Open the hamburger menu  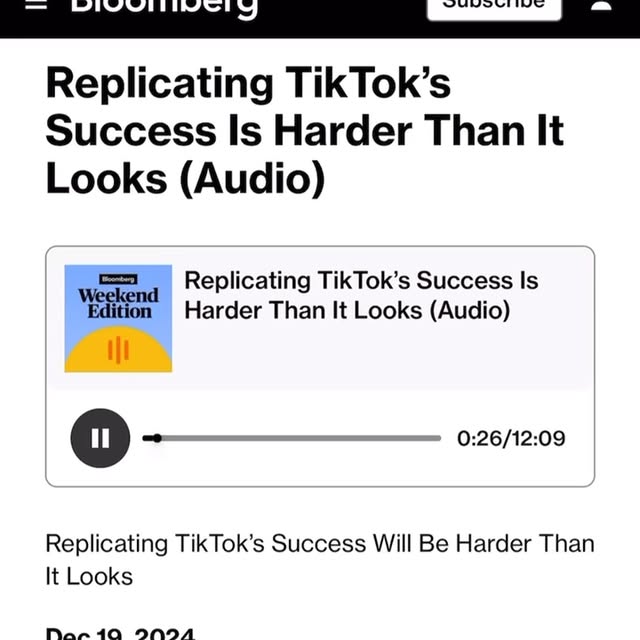coord(36,5)
